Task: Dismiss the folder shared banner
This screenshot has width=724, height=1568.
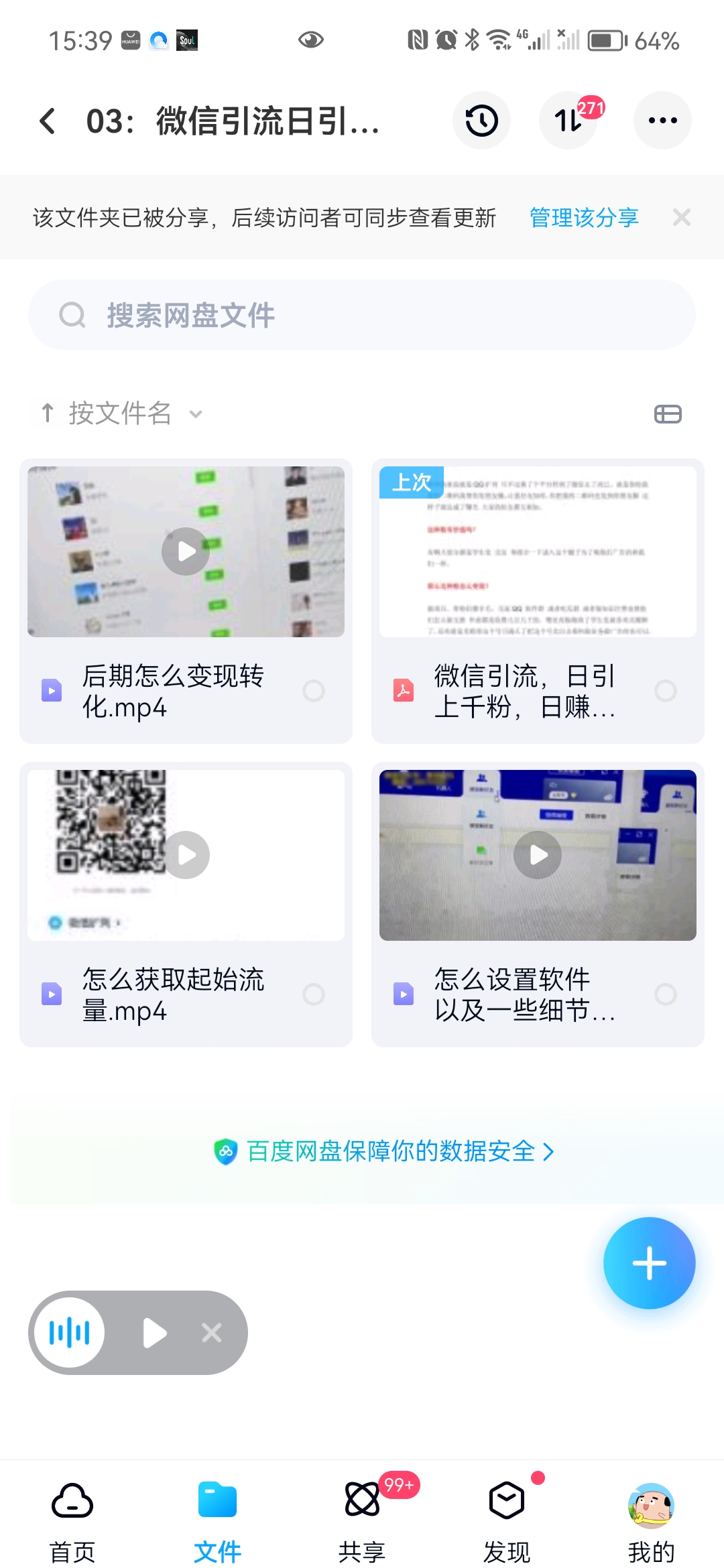Action: tap(681, 218)
